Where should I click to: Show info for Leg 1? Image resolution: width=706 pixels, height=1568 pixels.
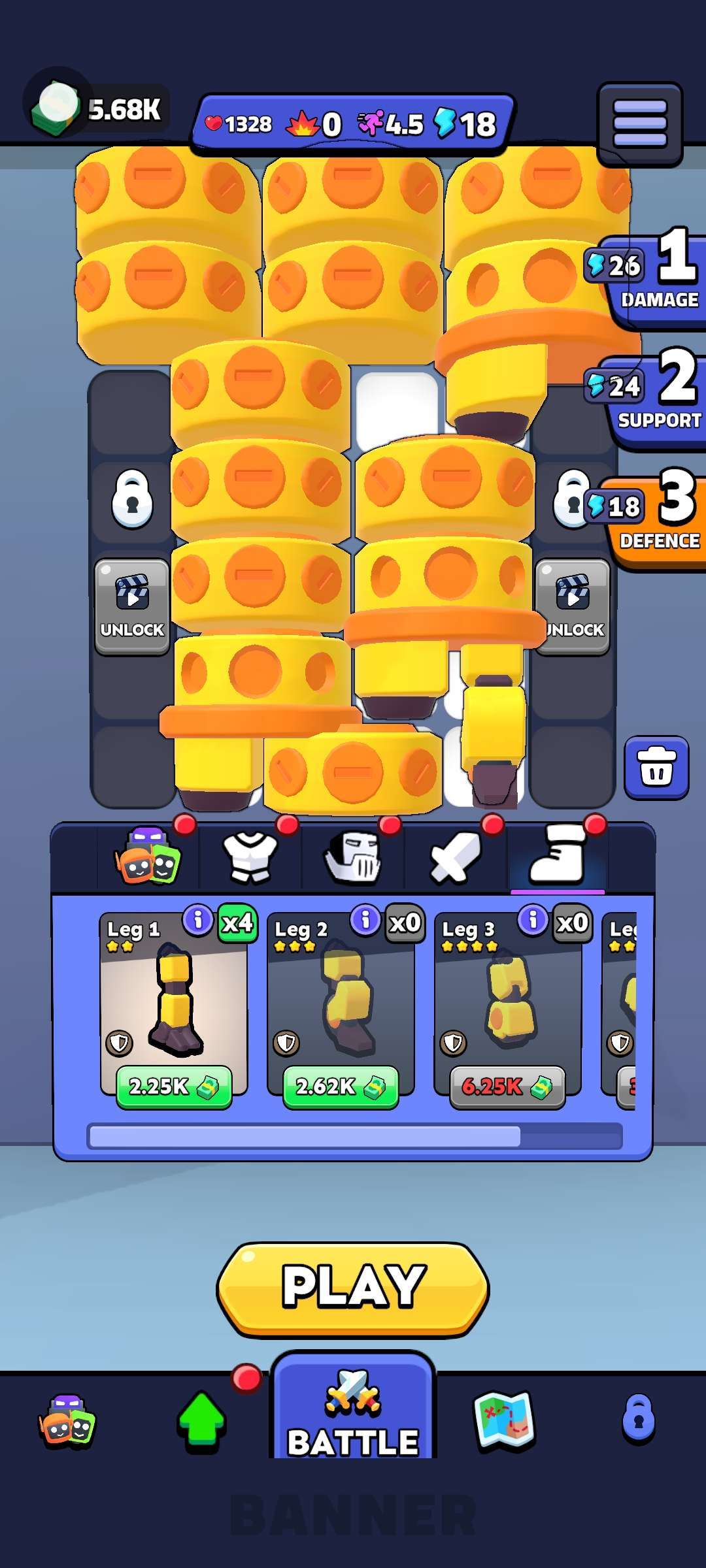(198, 920)
